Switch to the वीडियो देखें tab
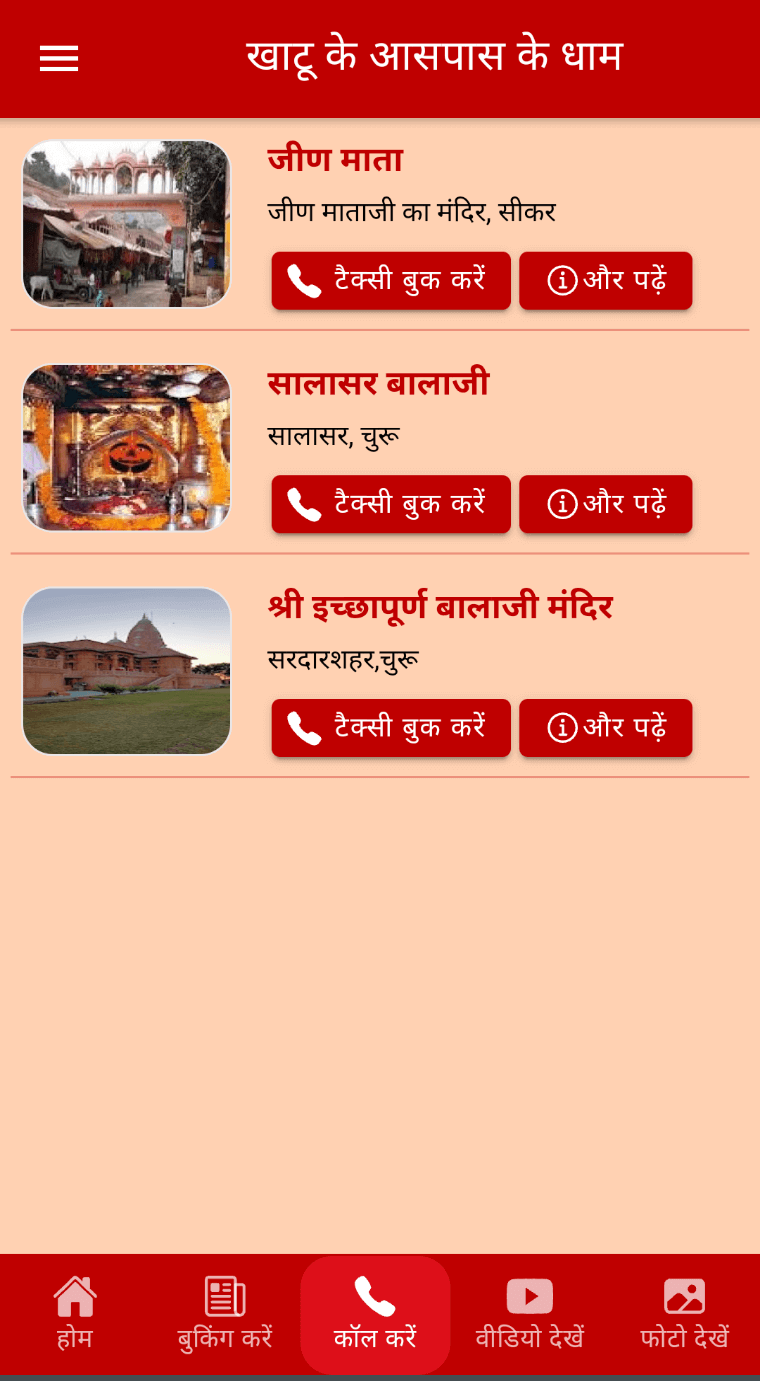760x1381 pixels. coord(529,1314)
